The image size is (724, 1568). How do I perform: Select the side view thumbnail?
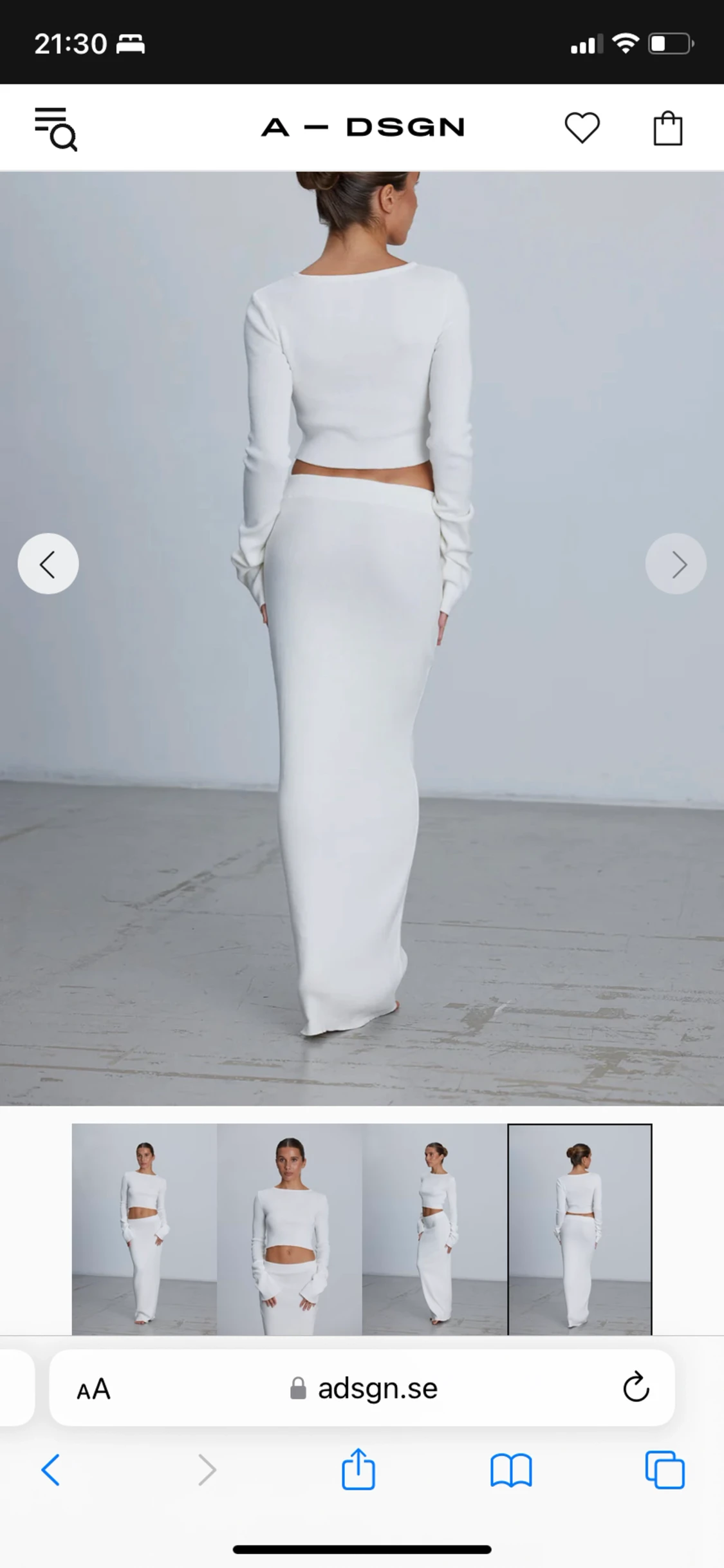[435, 1229]
